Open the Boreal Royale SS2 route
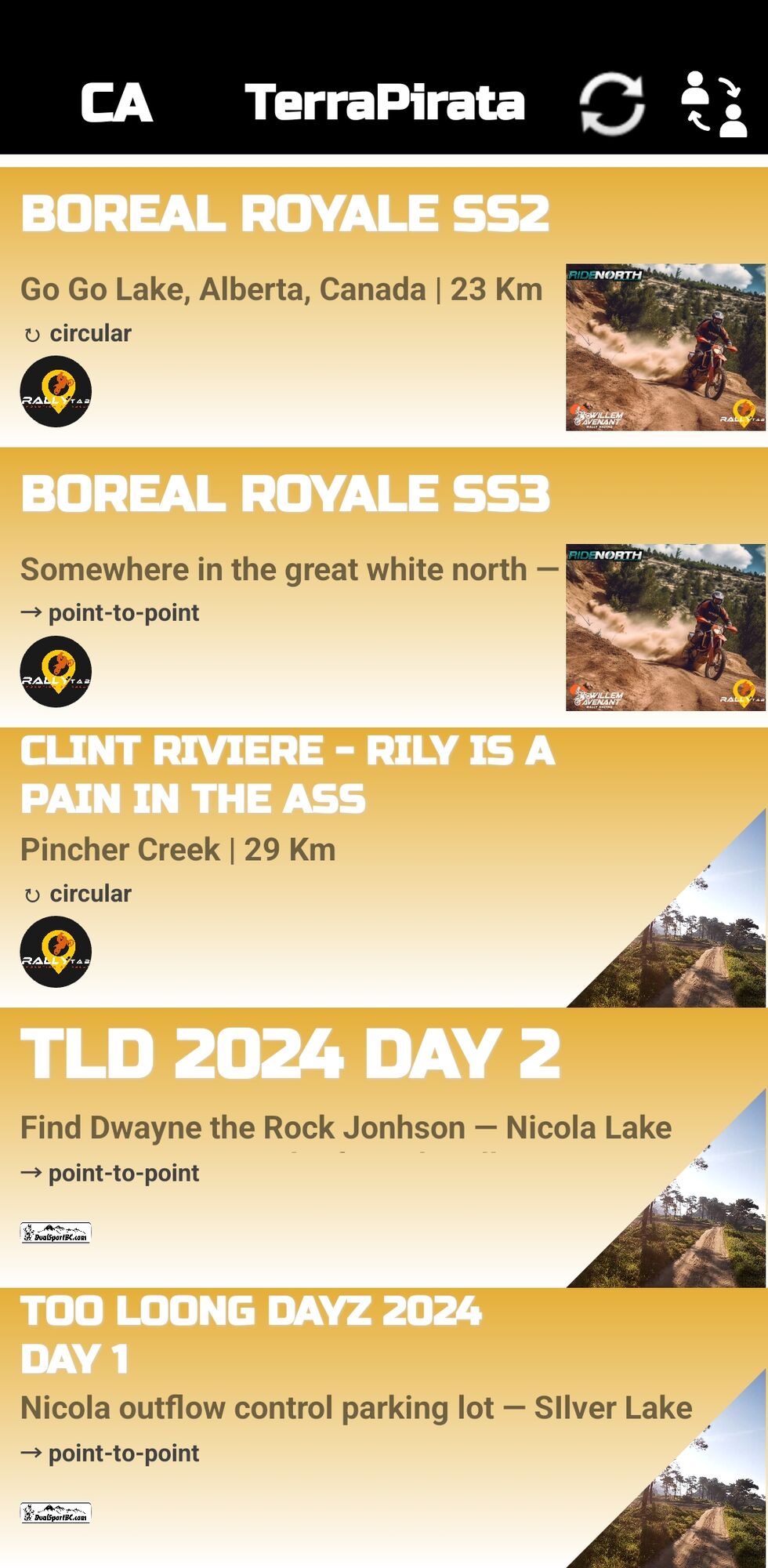 tap(286, 213)
